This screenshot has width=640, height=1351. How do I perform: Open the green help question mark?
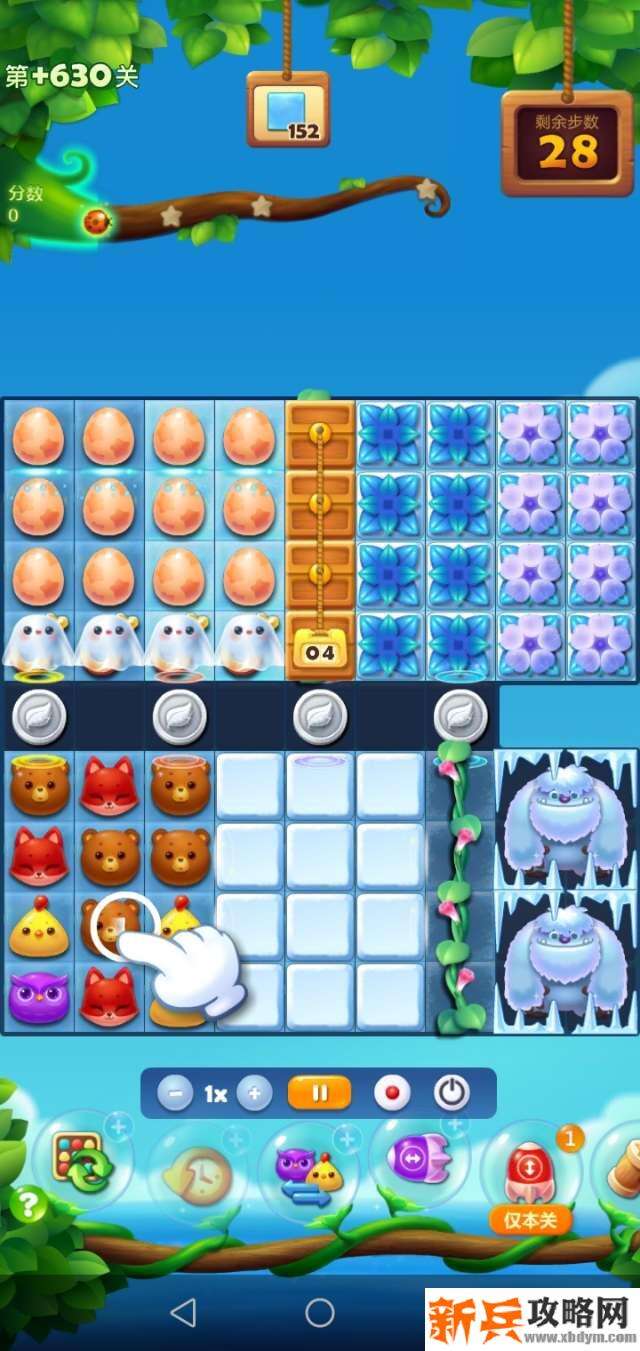28,1205
